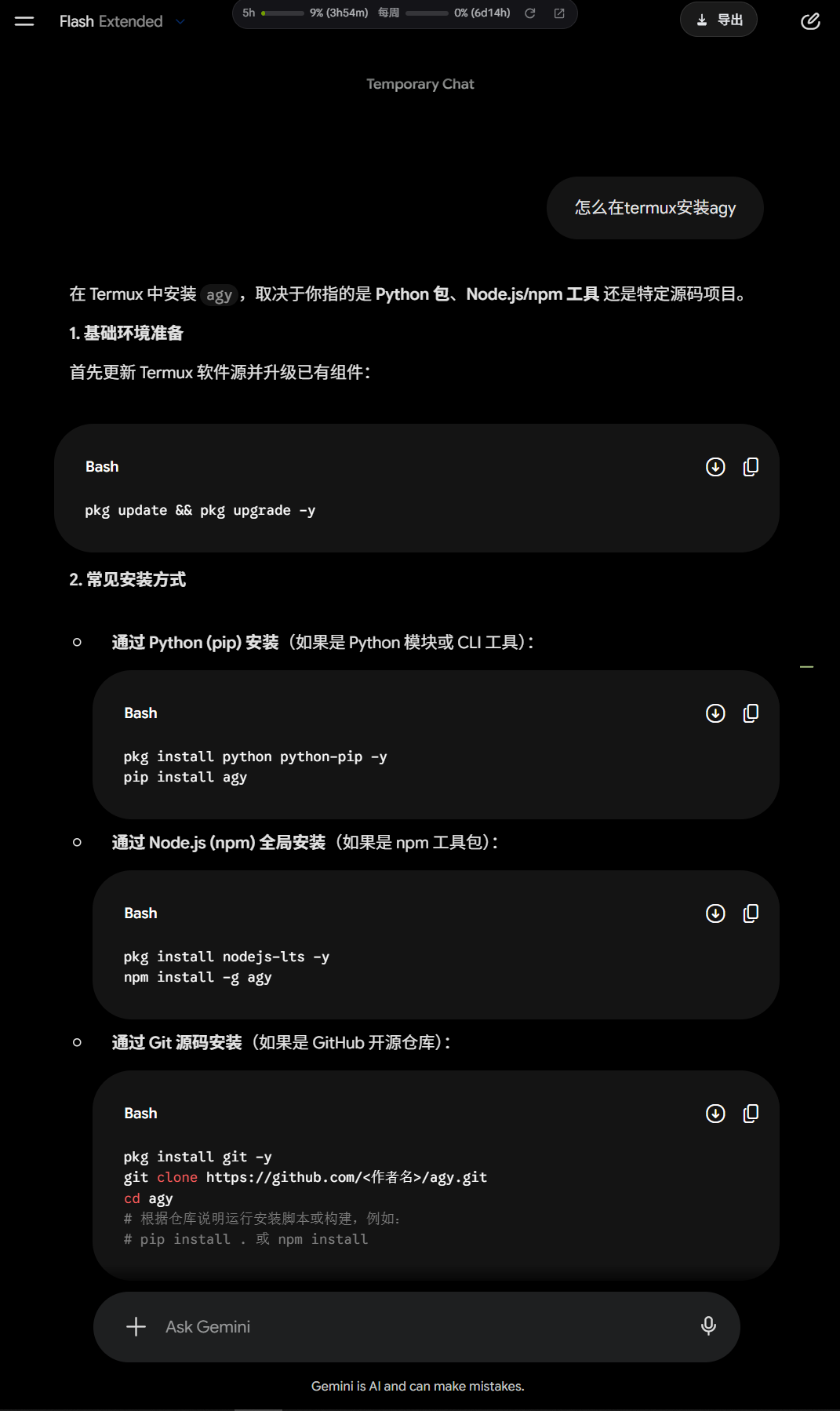This screenshot has height=1411, width=840.
Task: Download the git clone code block
Action: pos(715,1114)
